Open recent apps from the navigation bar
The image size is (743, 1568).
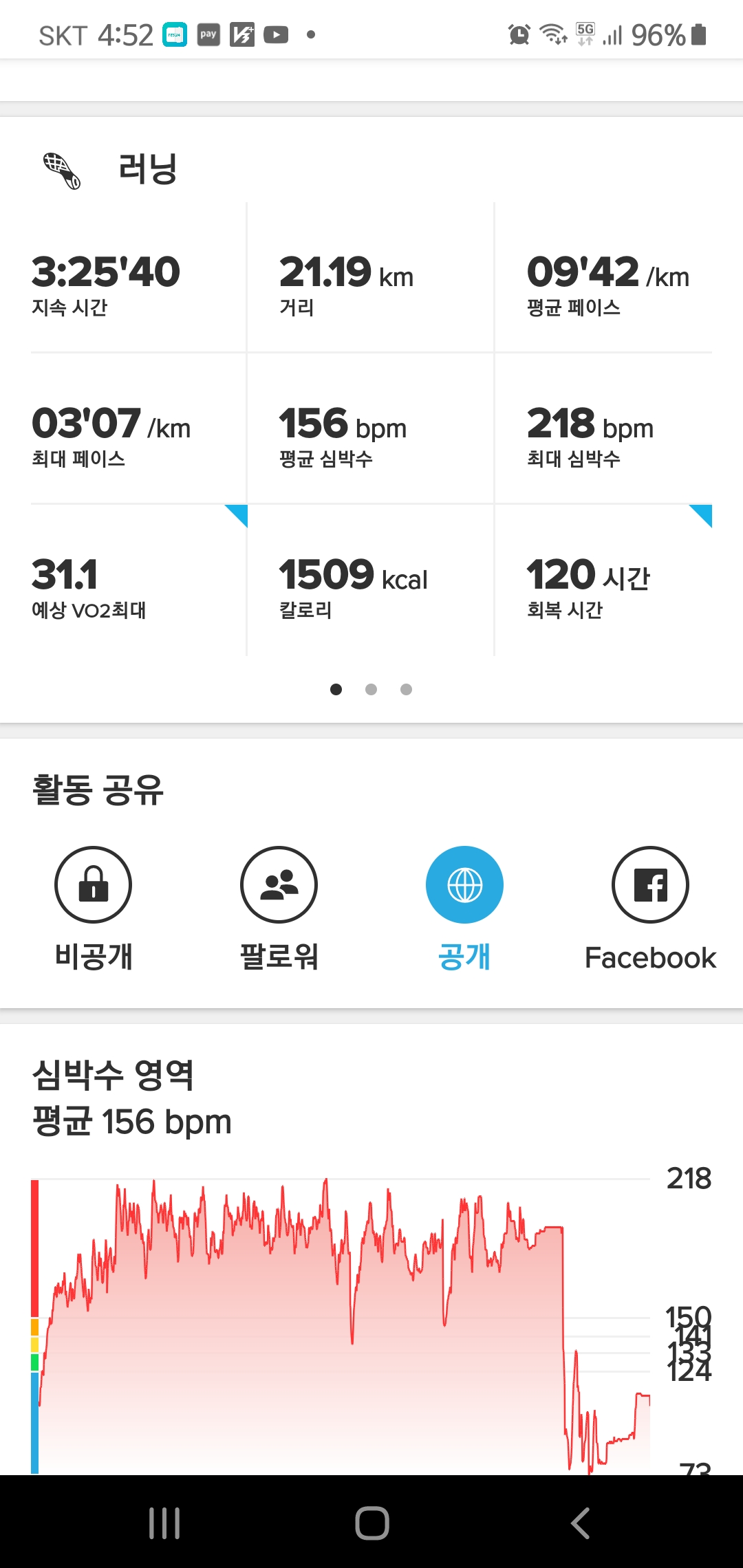[164, 1523]
